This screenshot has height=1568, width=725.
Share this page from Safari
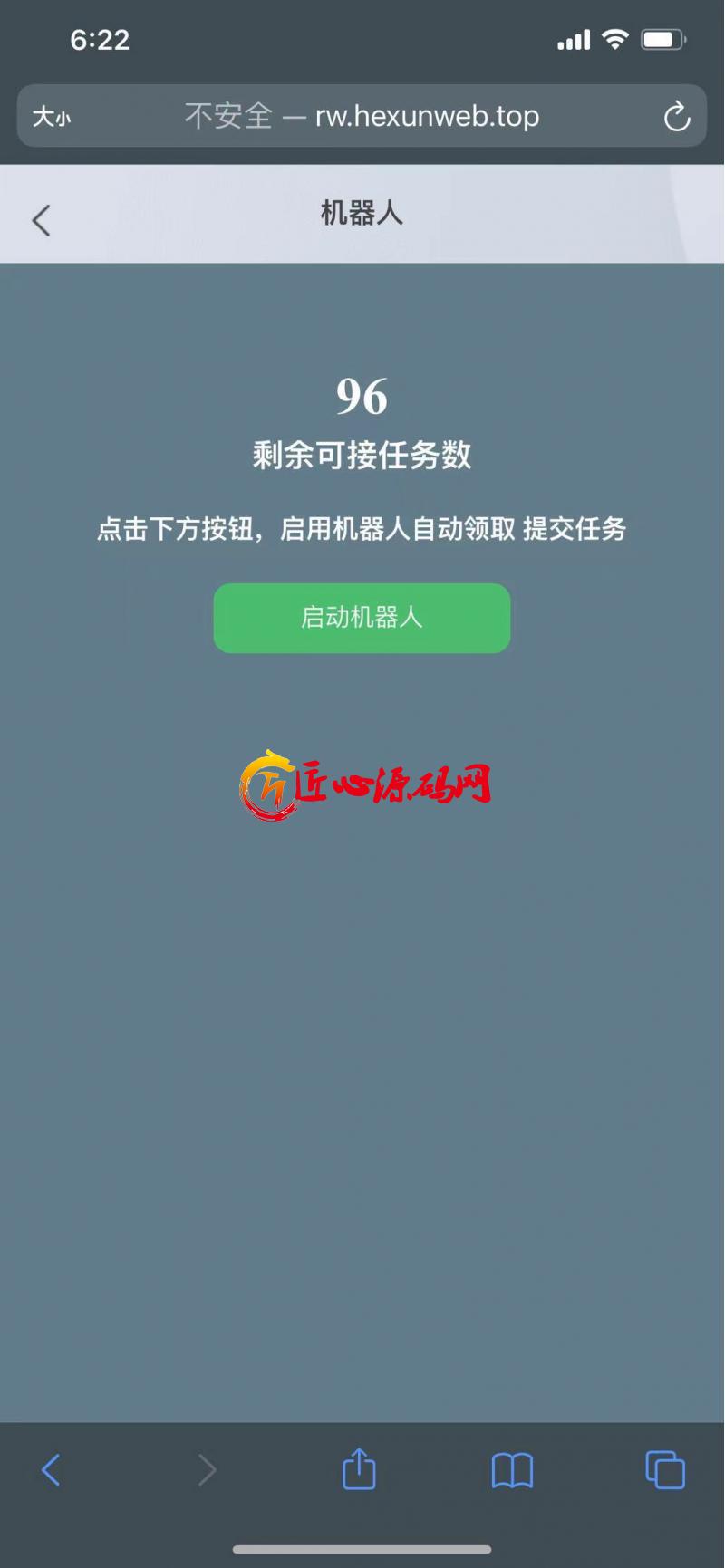[359, 1469]
